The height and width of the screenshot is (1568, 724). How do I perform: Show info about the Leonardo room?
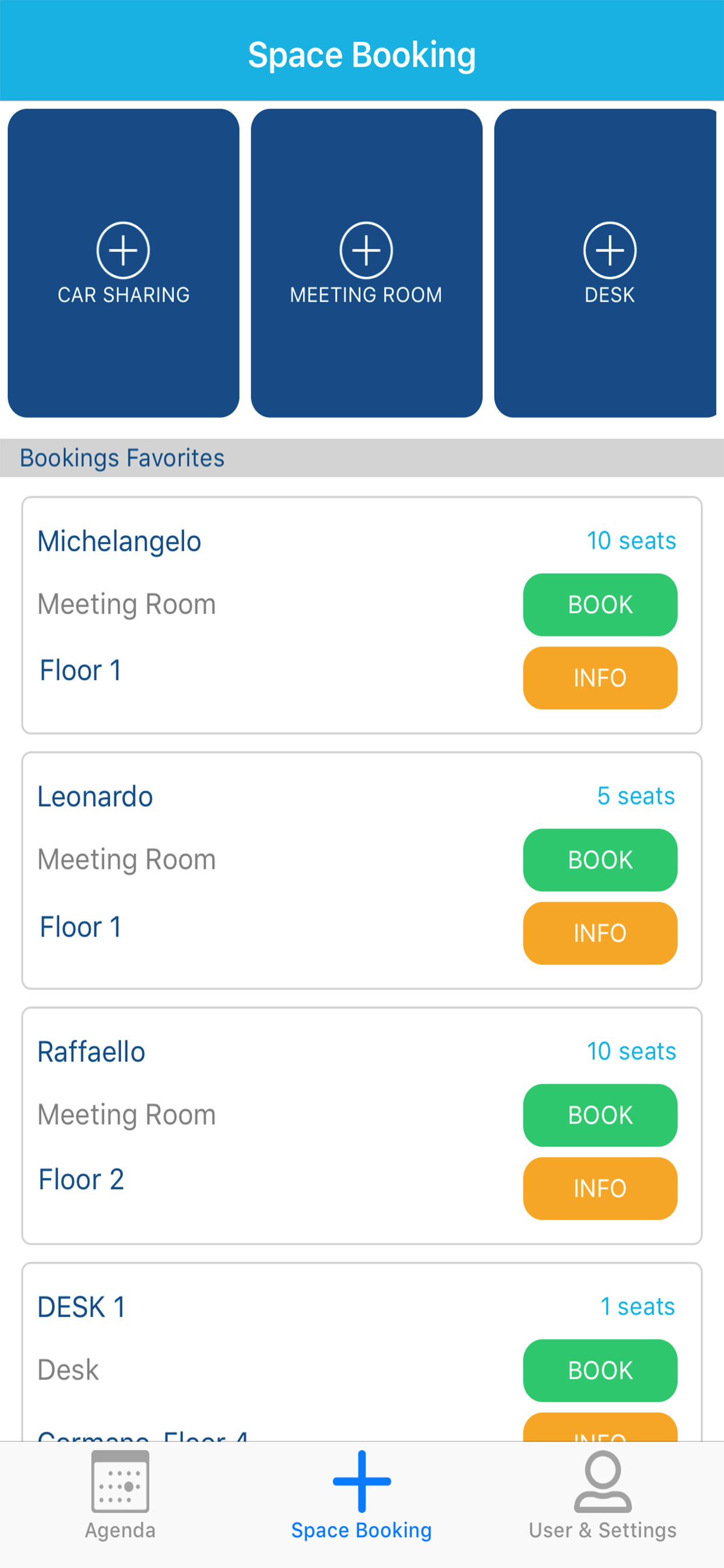(x=600, y=933)
